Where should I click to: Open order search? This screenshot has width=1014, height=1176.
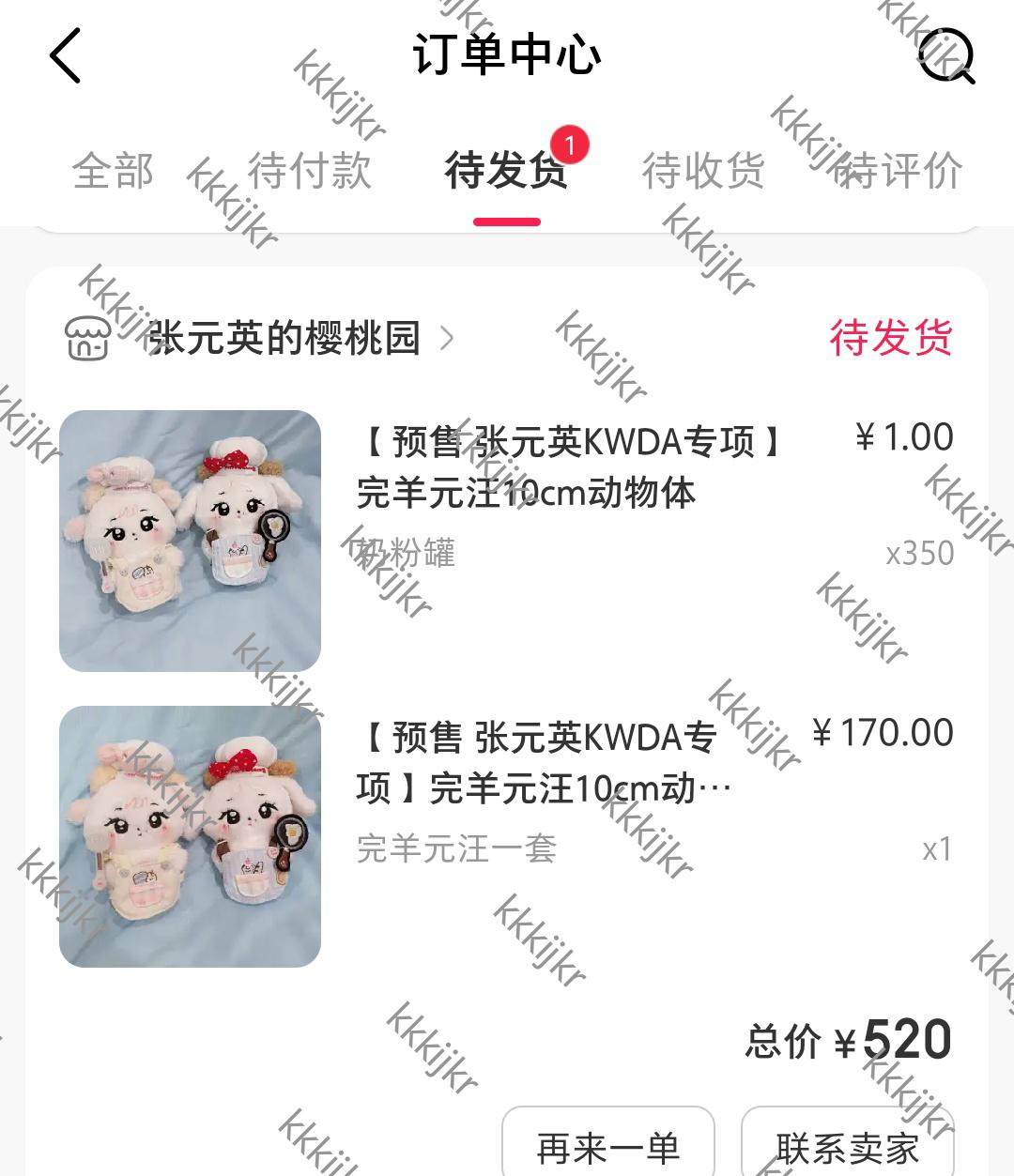tap(945, 55)
